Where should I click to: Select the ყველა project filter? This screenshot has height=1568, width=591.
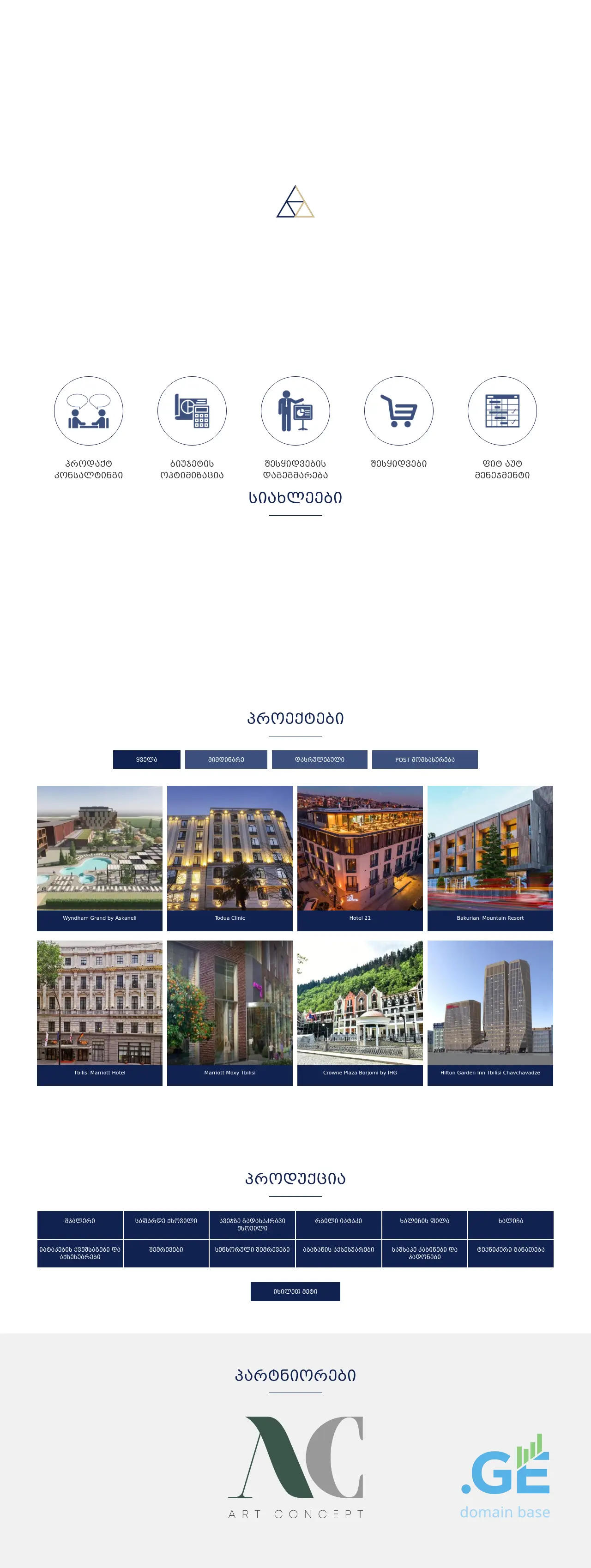coord(147,760)
